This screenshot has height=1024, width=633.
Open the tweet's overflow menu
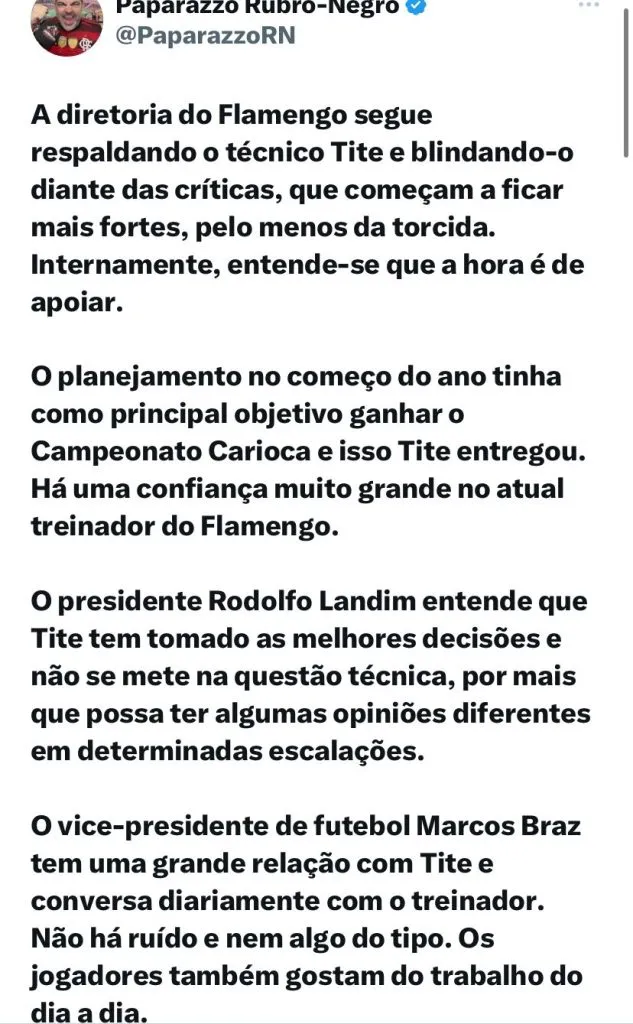click(592, 8)
